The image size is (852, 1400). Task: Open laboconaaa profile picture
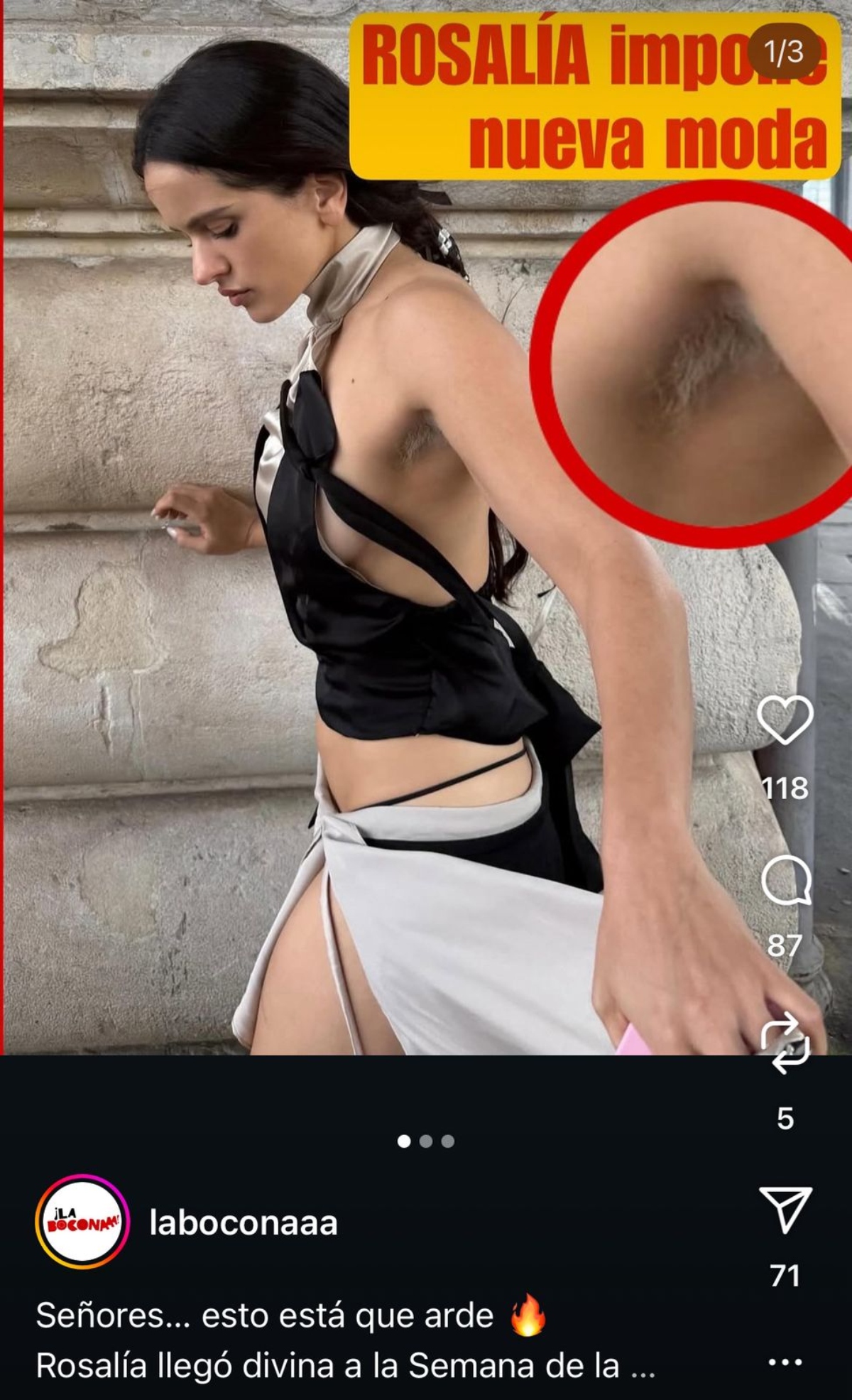(82, 1222)
